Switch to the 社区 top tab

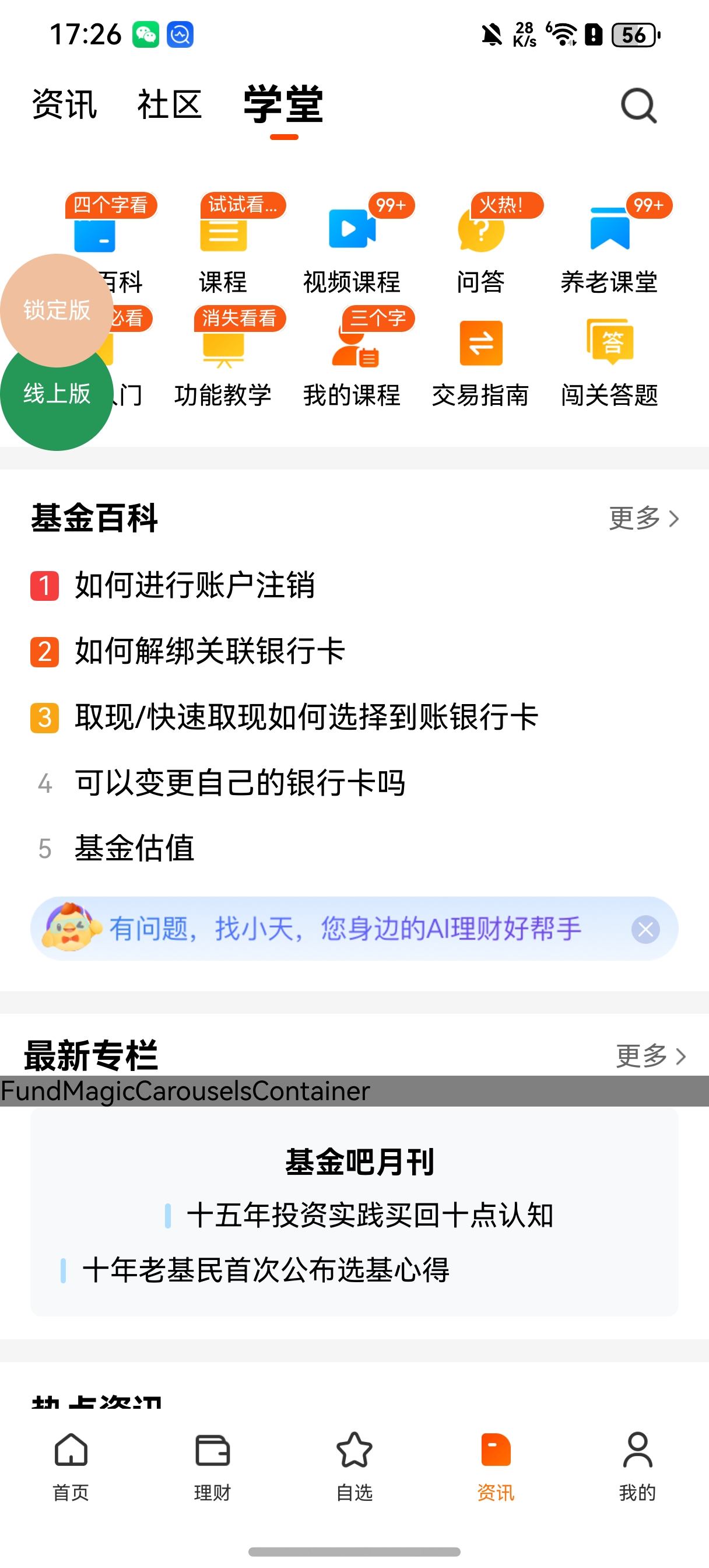click(169, 104)
